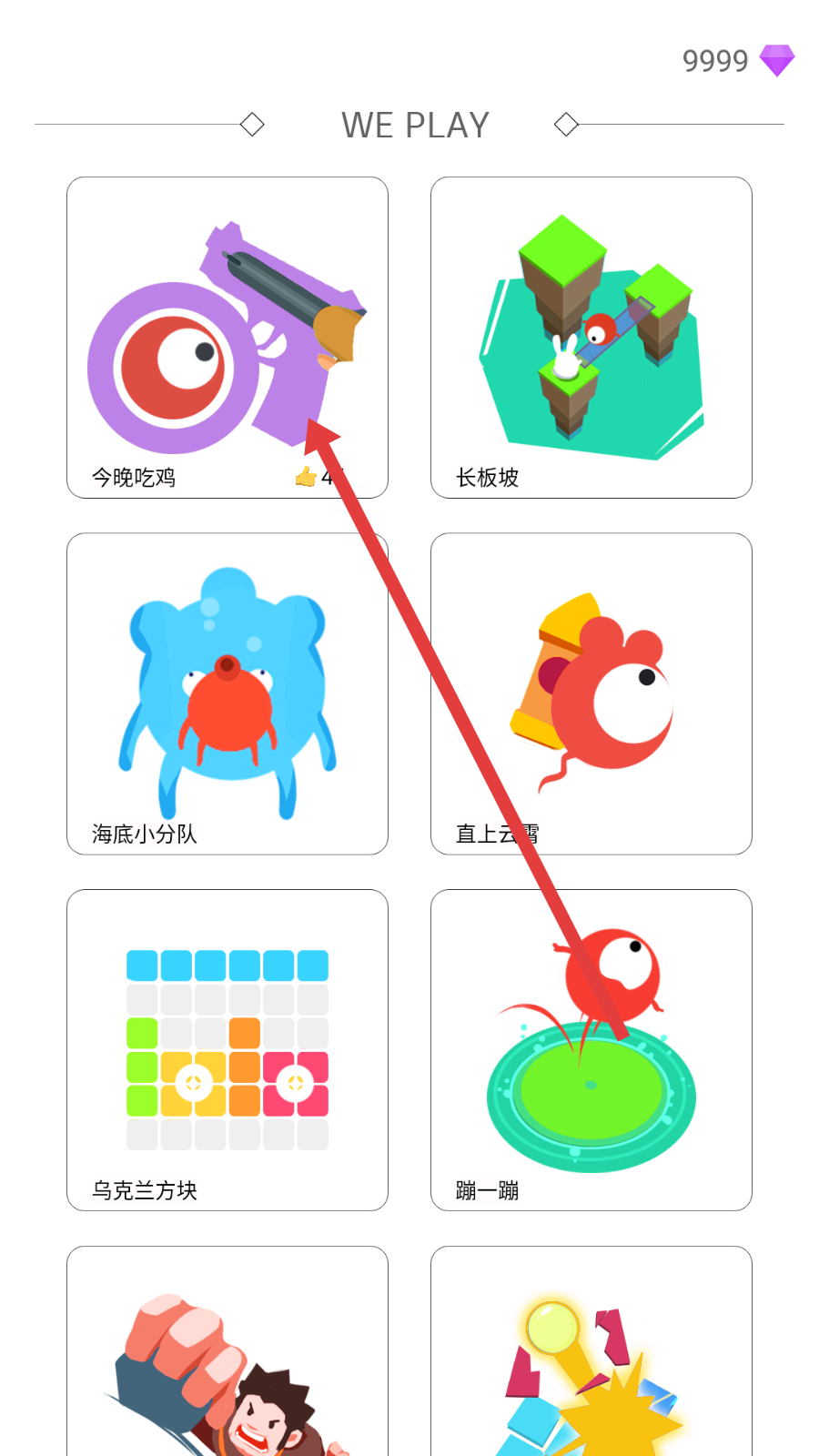Open the 今晚吃鸡 game card

click(227, 337)
